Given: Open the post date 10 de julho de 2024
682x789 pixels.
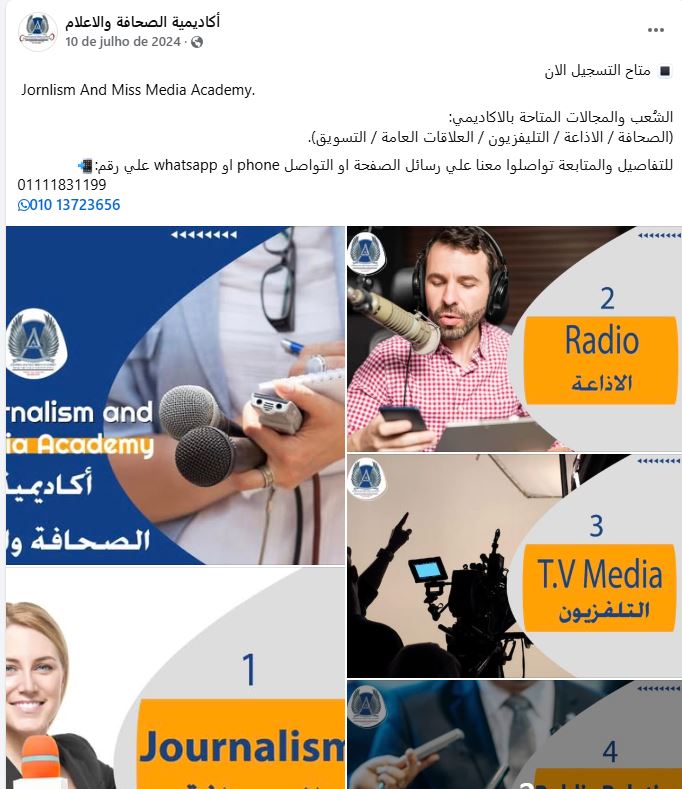Looking at the screenshot, I should coord(123,42).
